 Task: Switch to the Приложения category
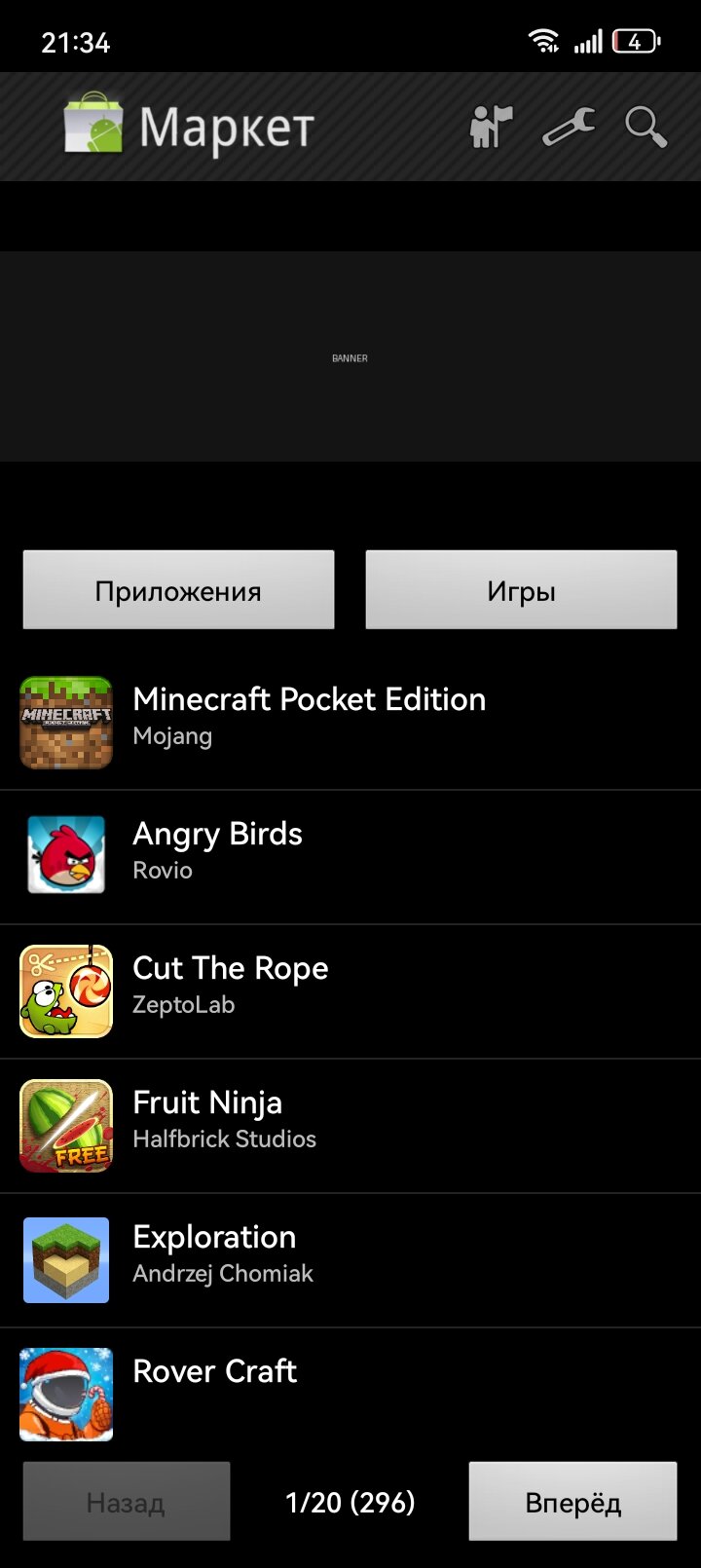[178, 590]
